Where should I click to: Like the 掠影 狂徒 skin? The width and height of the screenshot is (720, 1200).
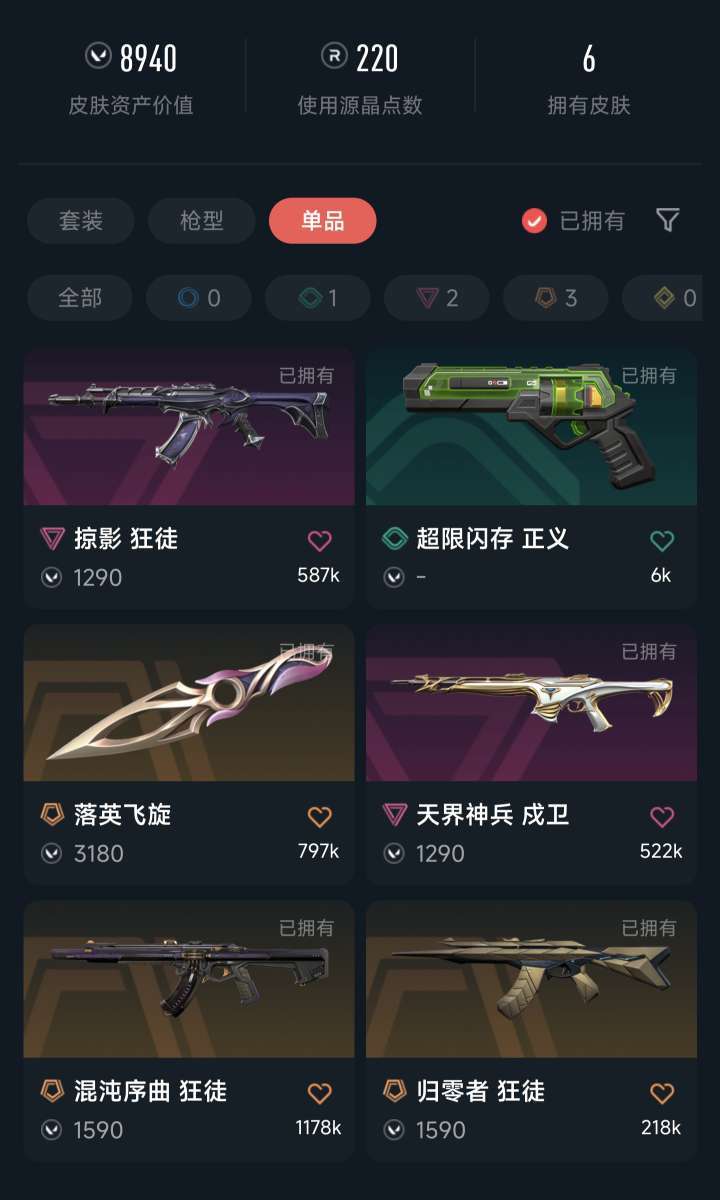pyautogui.click(x=319, y=541)
